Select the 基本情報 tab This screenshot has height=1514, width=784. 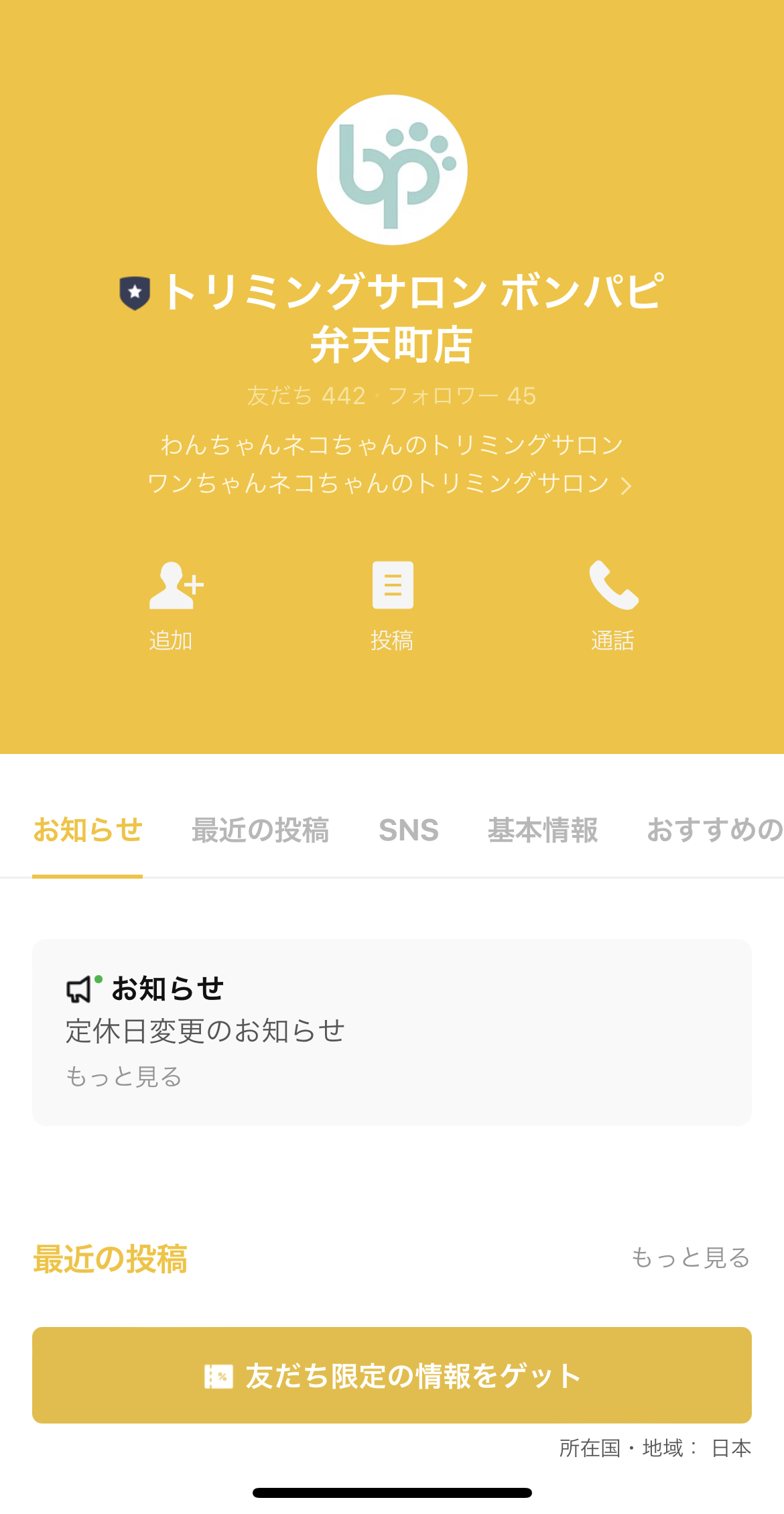543,830
